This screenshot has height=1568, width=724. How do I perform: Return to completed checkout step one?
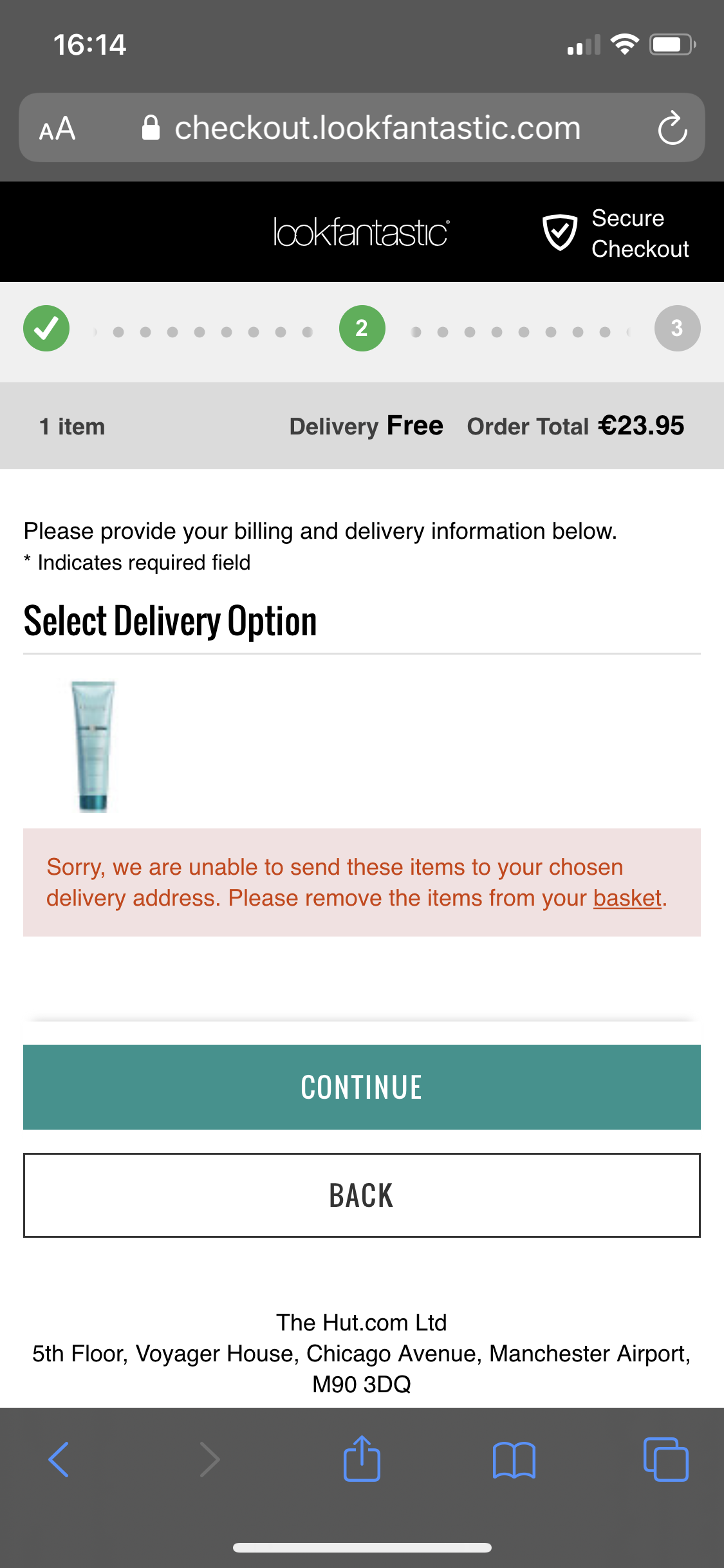[46, 328]
